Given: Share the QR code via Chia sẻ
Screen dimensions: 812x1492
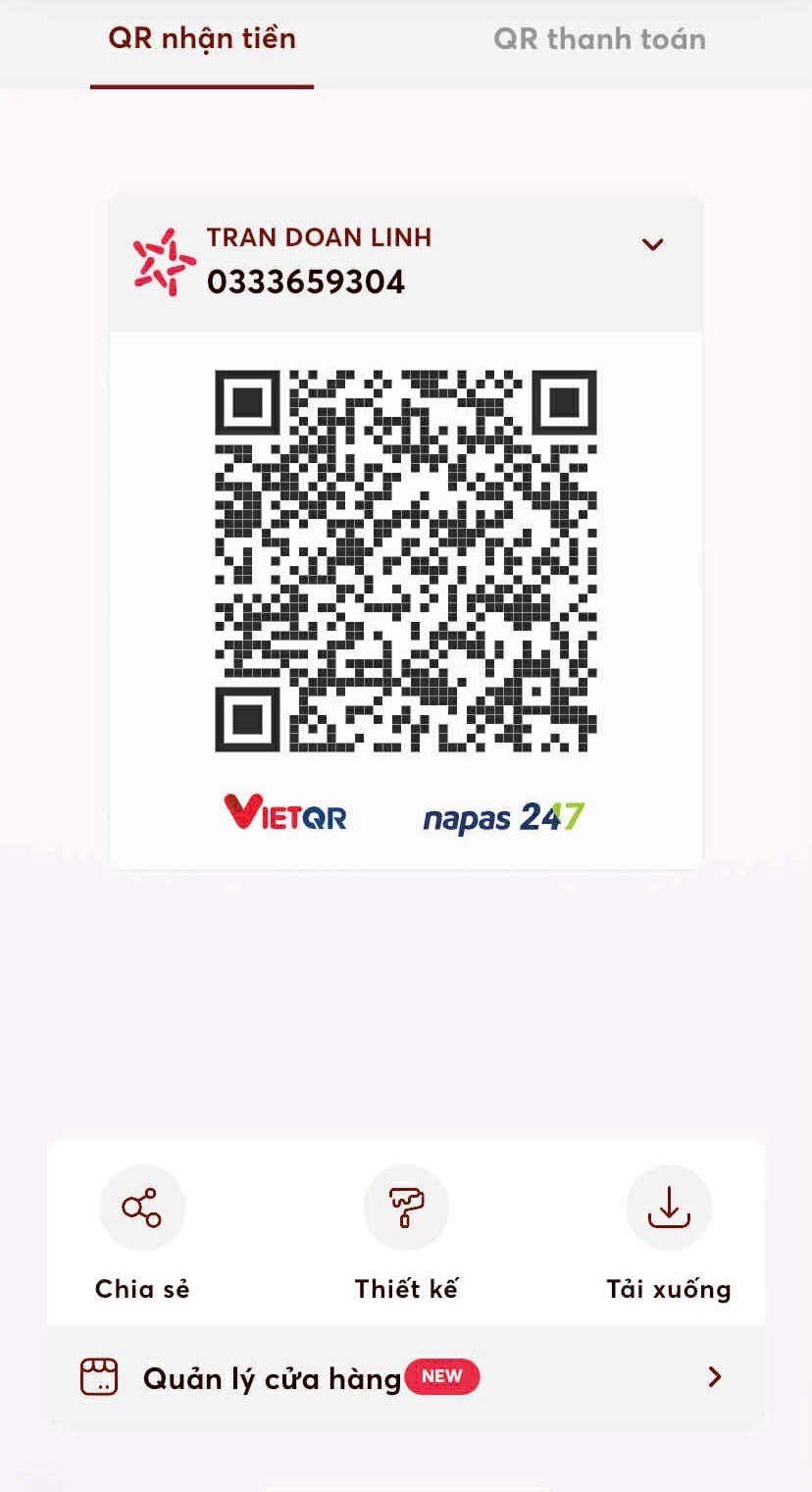Looking at the screenshot, I should [142, 1208].
